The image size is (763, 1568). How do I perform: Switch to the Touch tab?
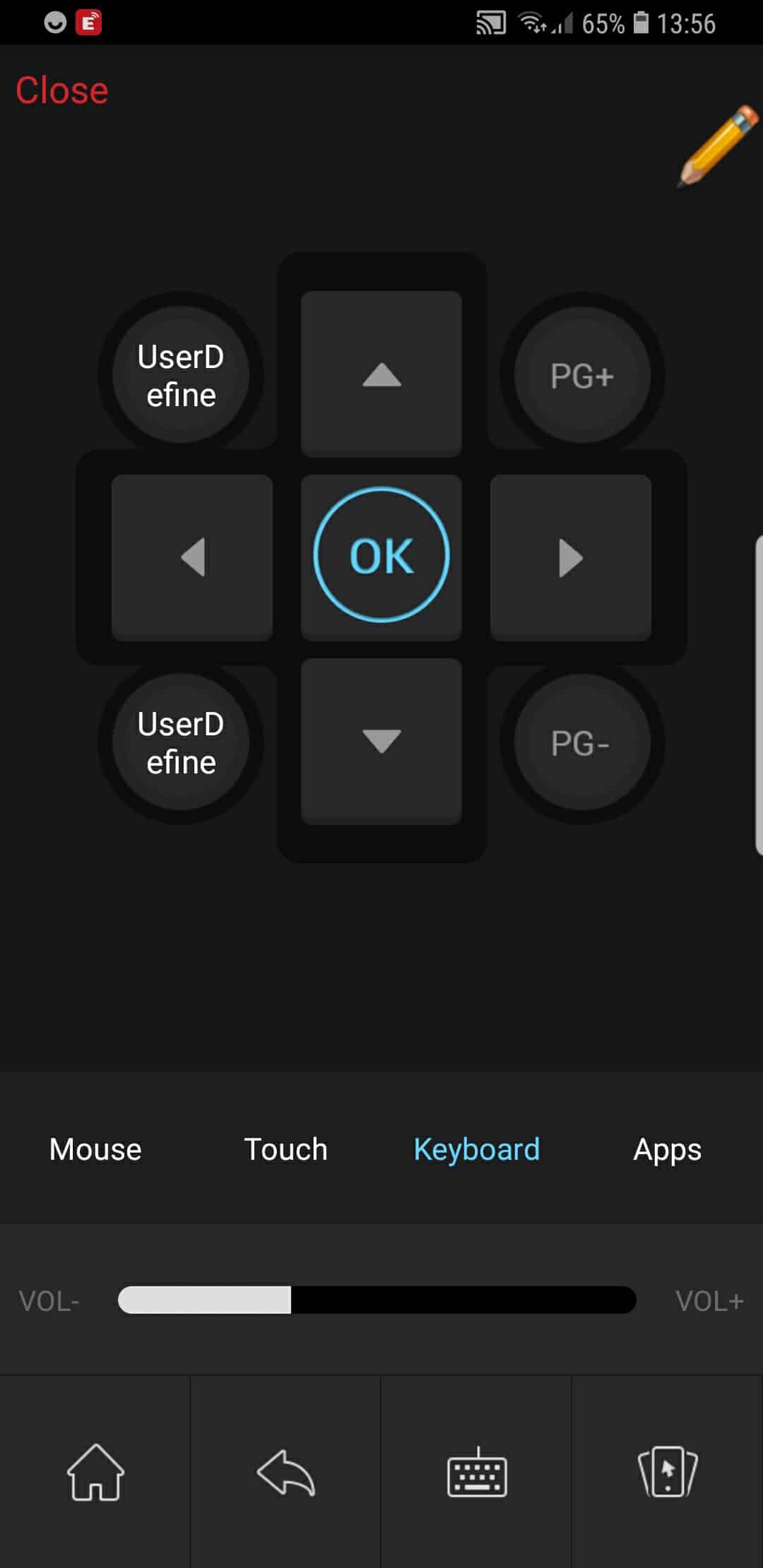point(285,1149)
